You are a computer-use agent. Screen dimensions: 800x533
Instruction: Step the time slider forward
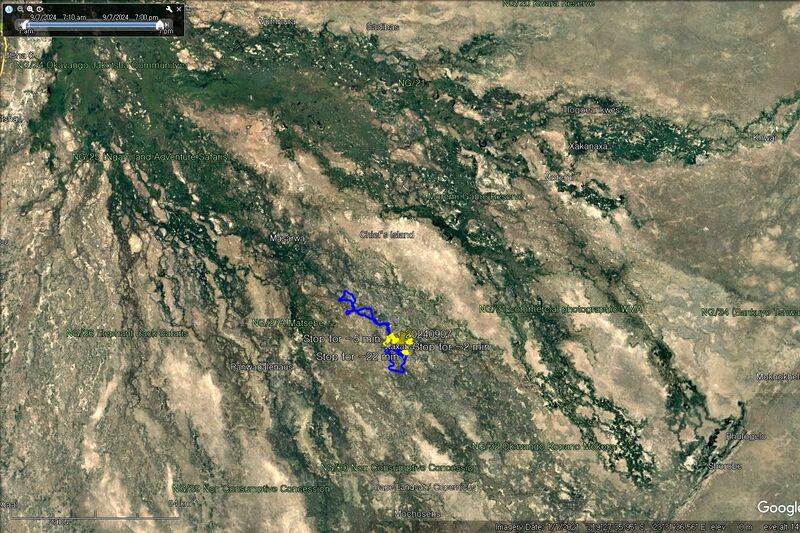coord(167,24)
